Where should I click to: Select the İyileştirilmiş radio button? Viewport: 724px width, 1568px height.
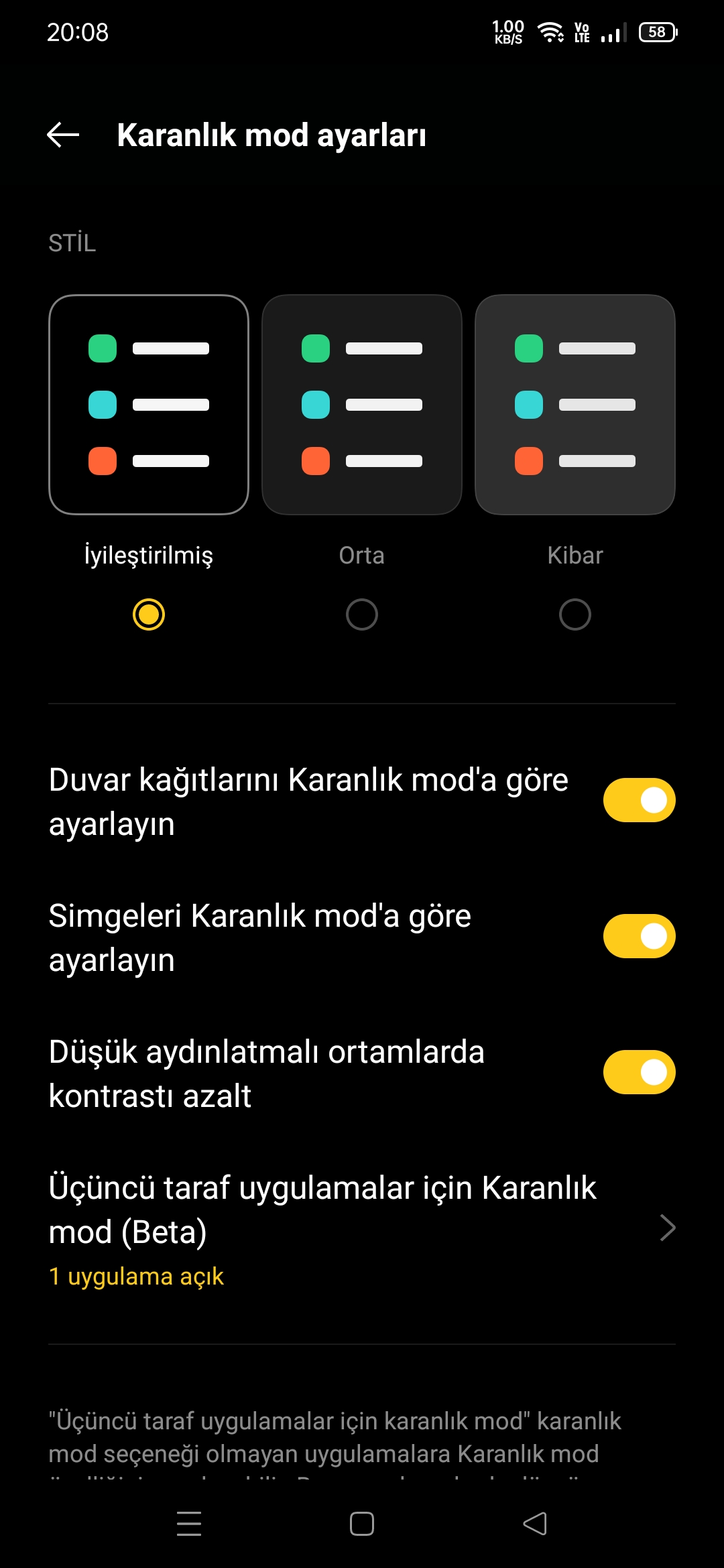click(149, 614)
